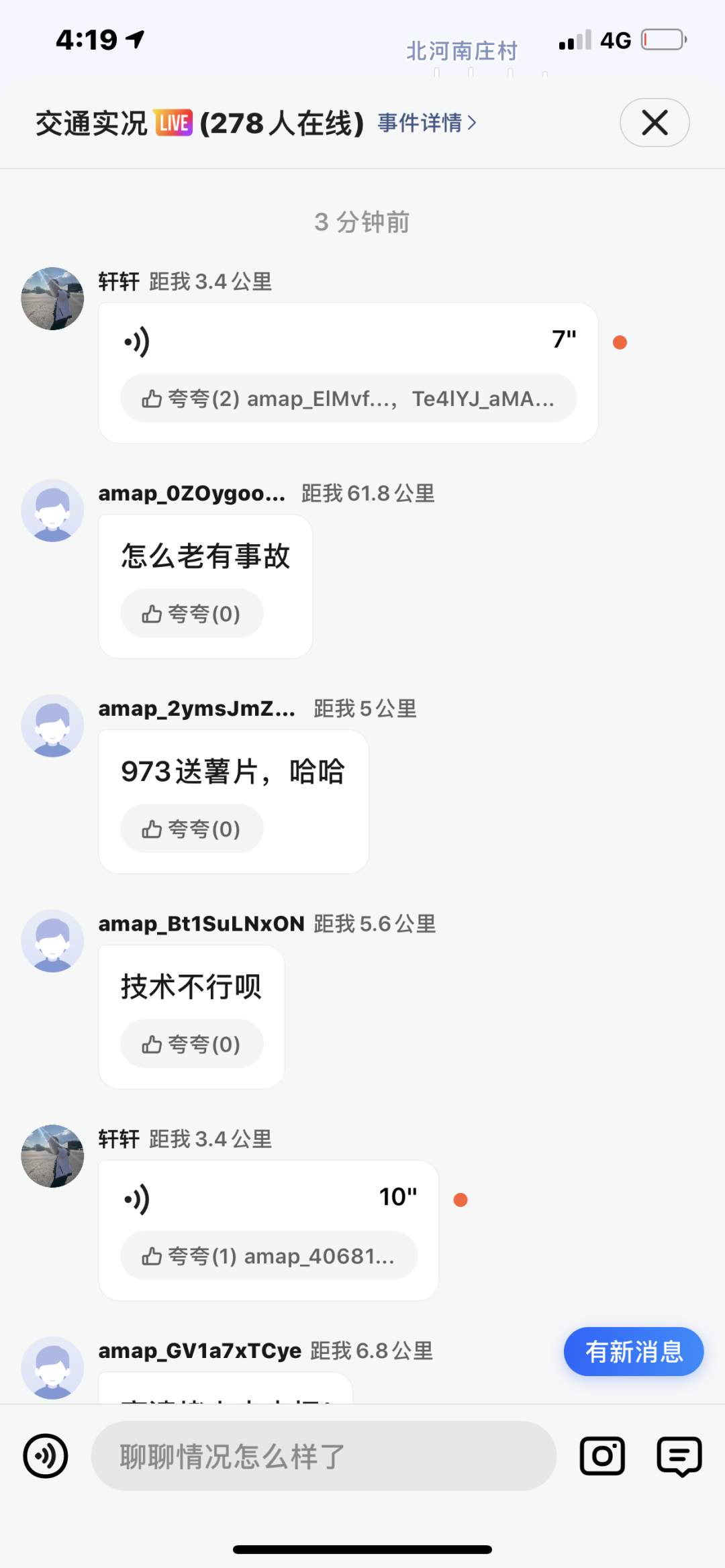Like the message 973送薯片，哈哈
The image size is (725, 1568).
[x=191, y=829]
